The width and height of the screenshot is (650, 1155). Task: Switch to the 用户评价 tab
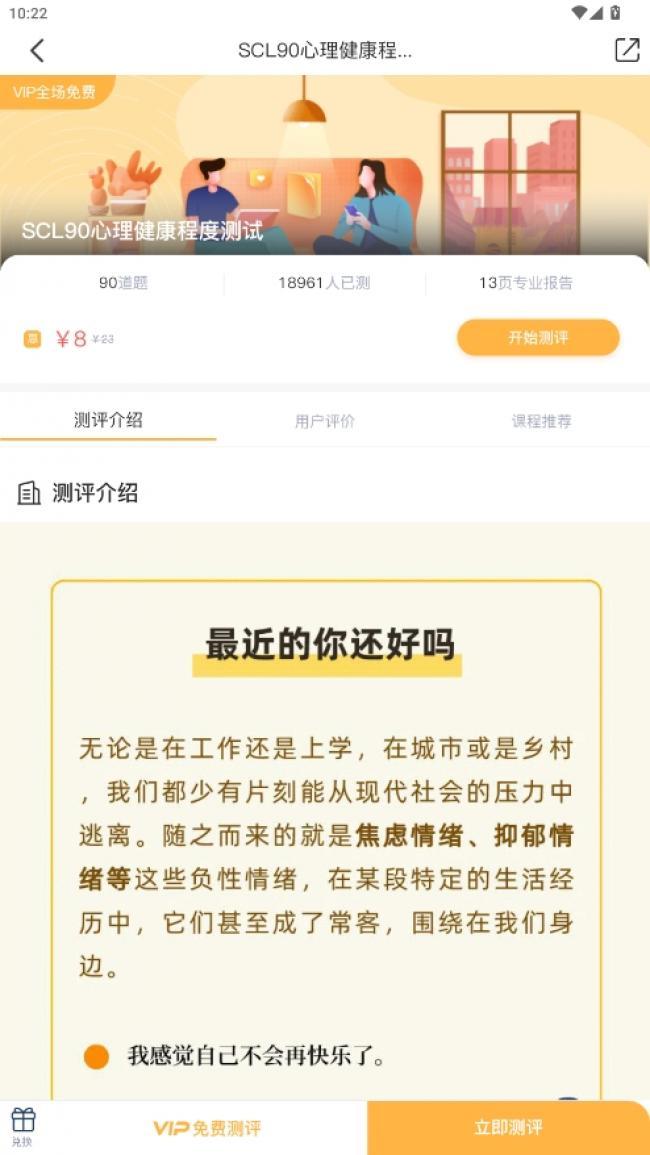click(x=325, y=421)
